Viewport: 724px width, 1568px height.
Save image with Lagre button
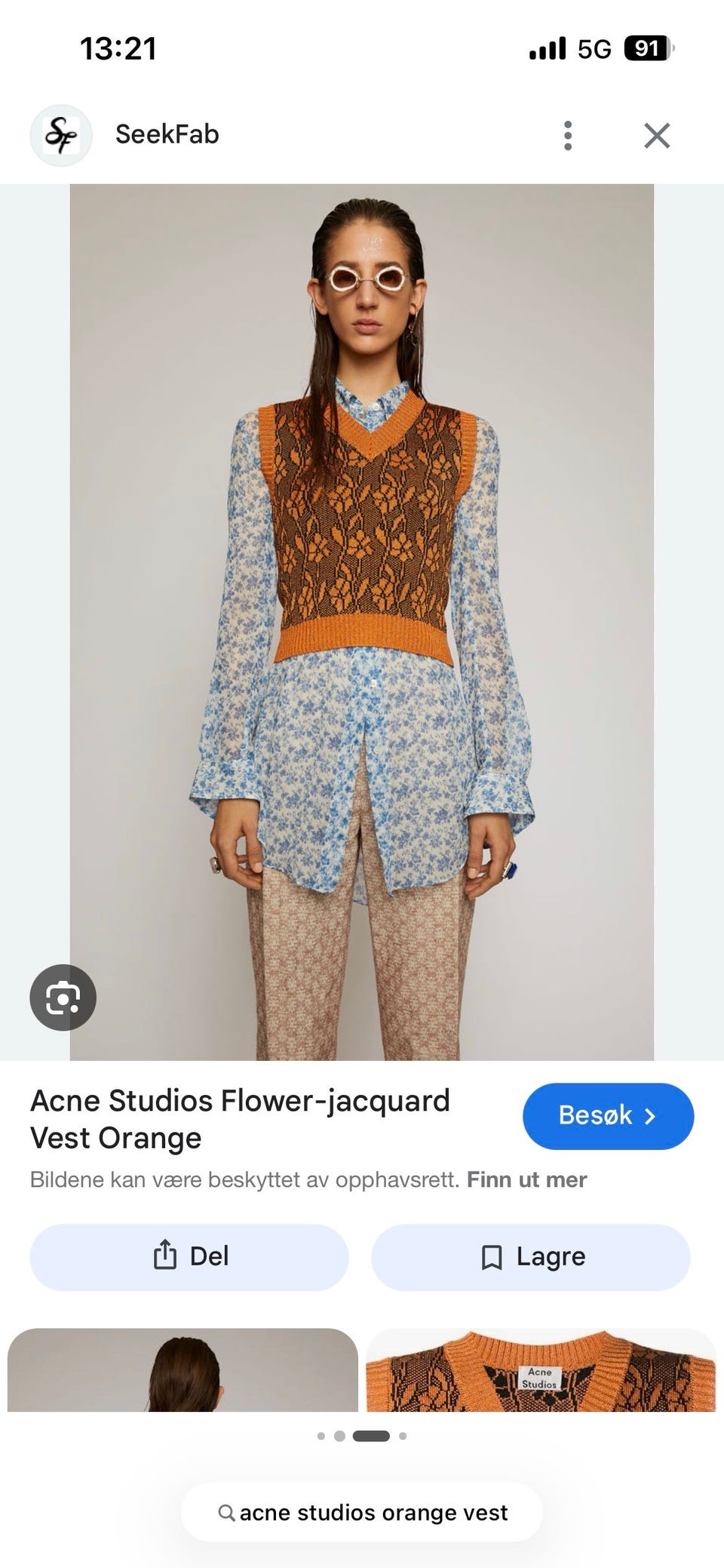(x=530, y=1257)
